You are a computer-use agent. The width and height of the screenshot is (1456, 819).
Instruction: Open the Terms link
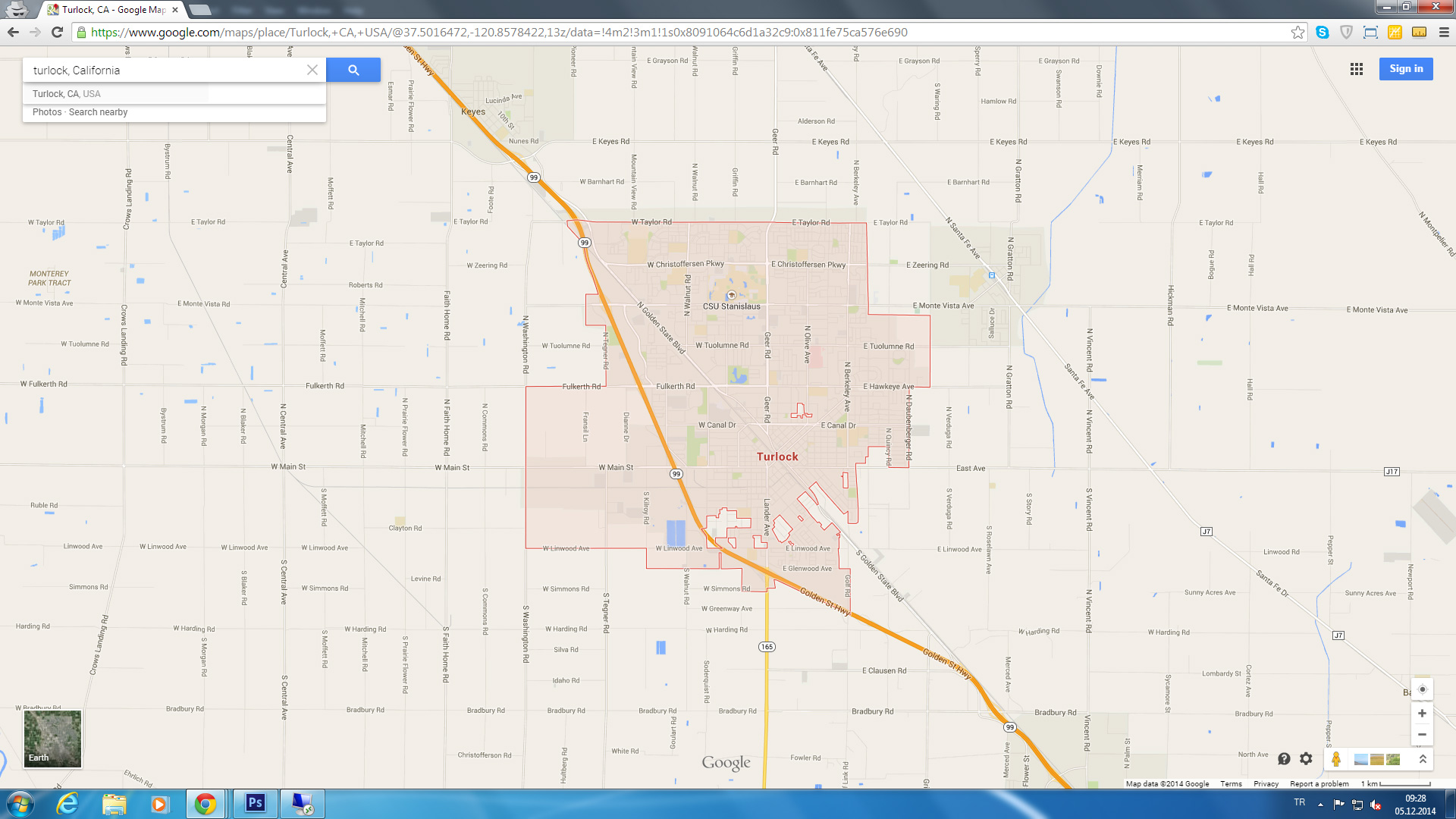(1231, 784)
